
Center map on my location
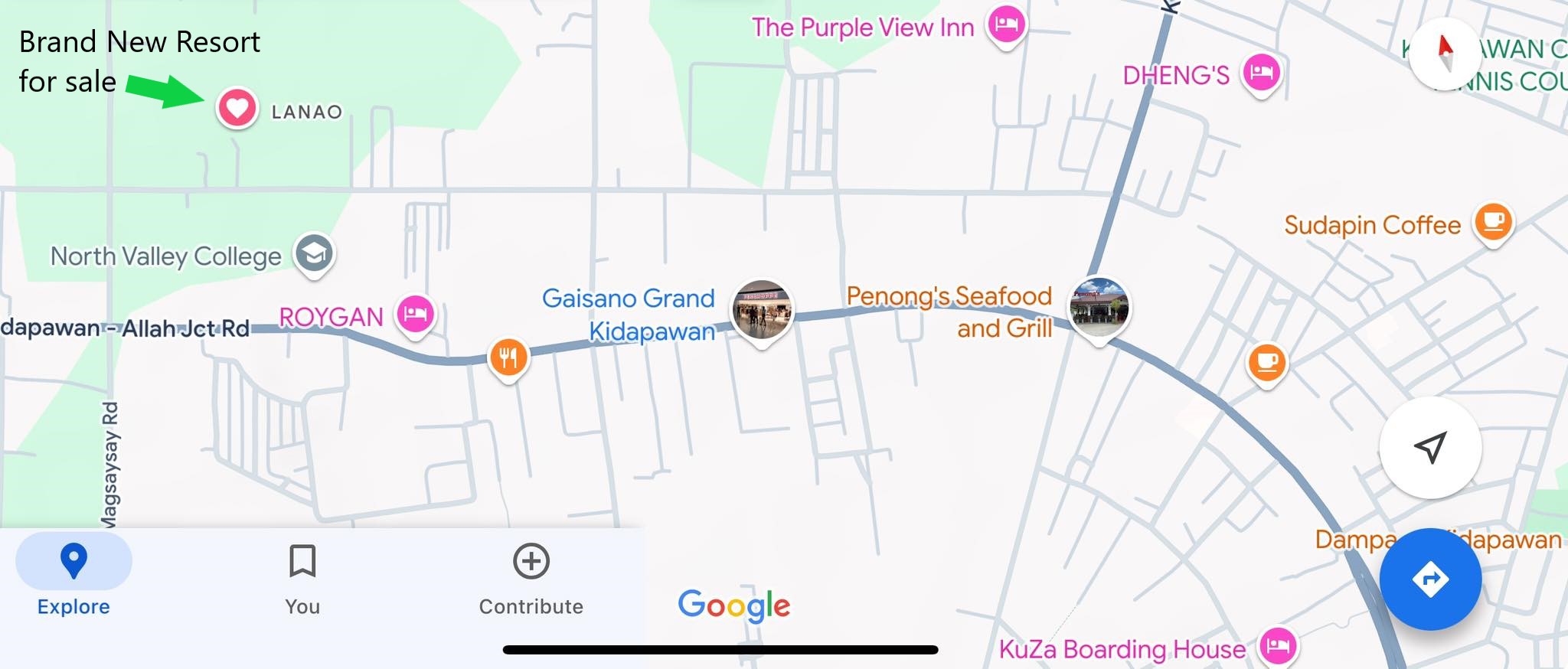pyautogui.click(x=1429, y=447)
